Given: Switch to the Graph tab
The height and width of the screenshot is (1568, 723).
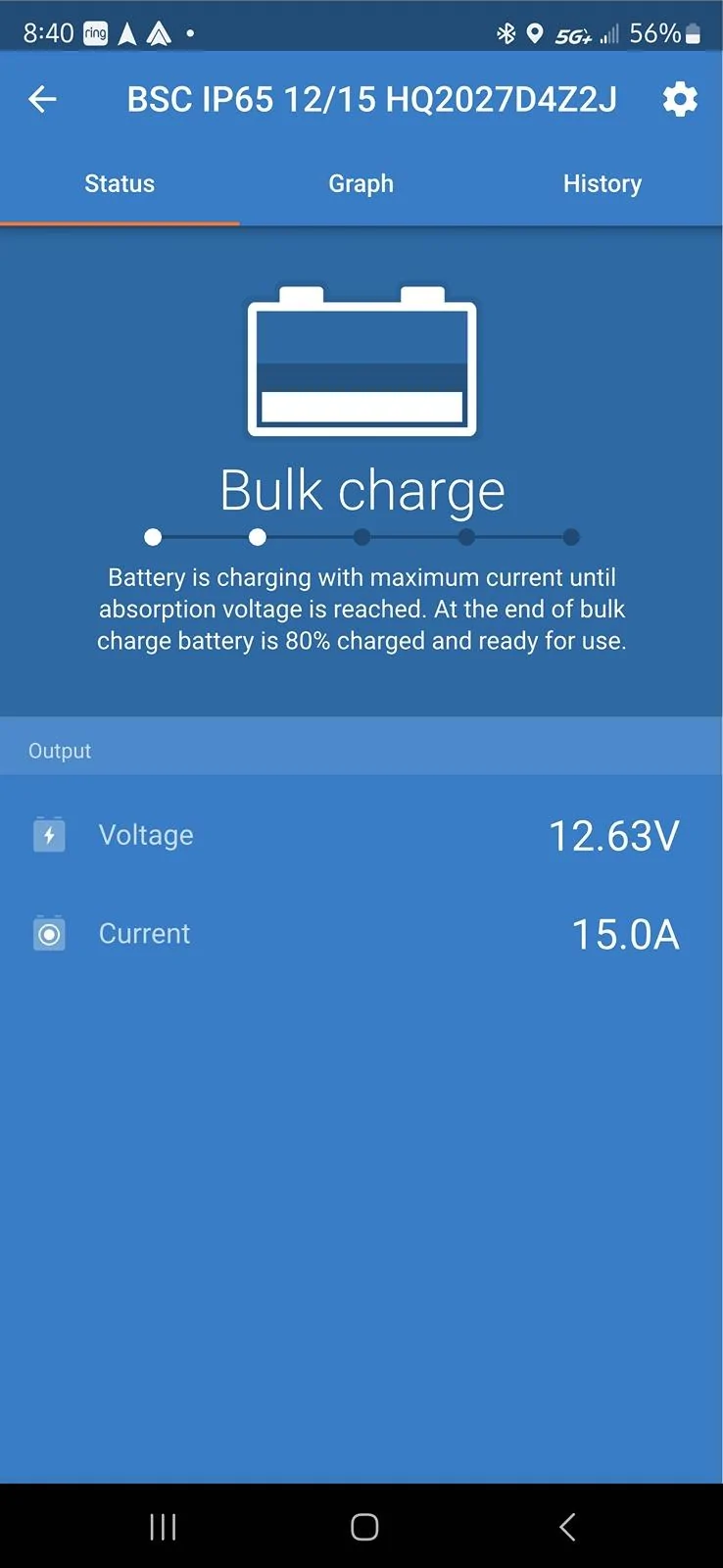Looking at the screenshot, I should click(x=361, y=184).
